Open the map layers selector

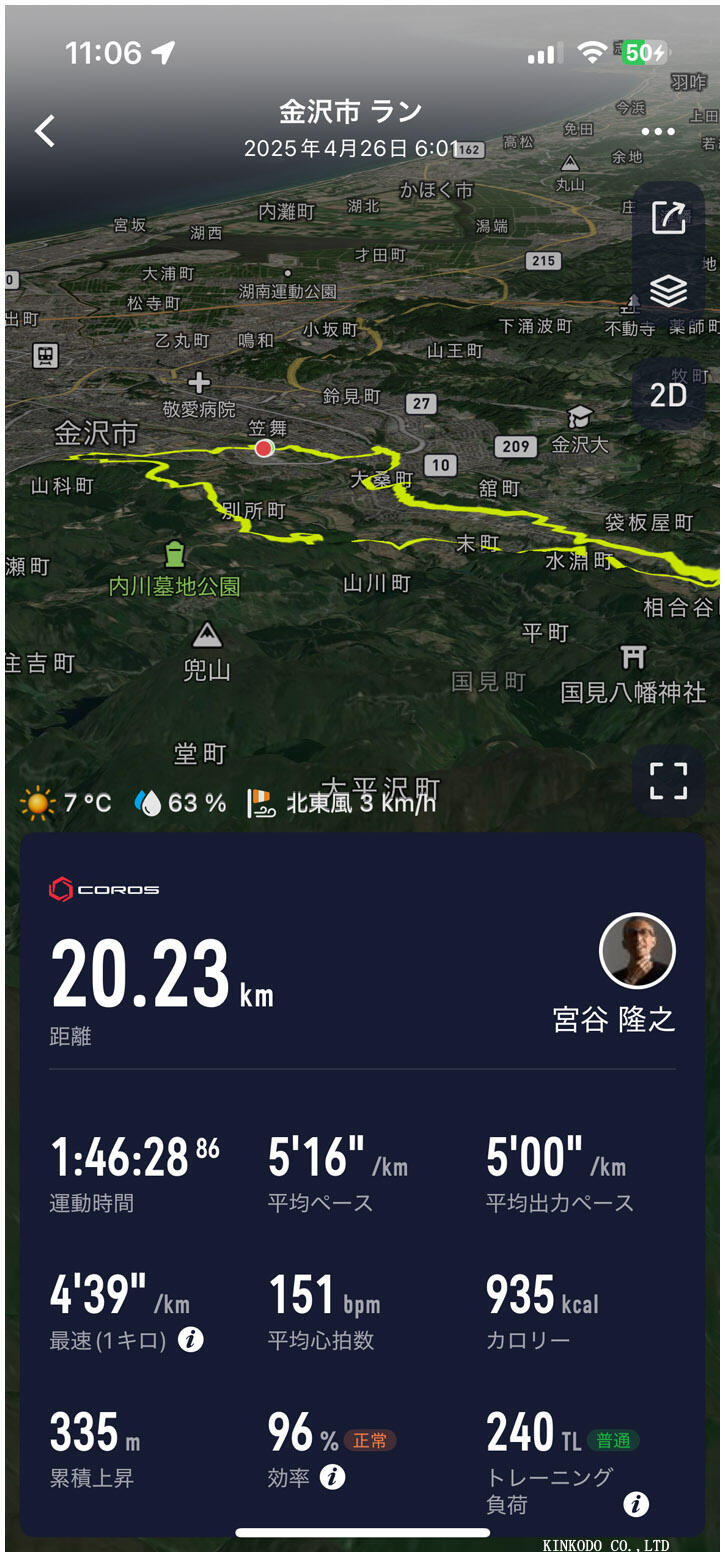point(668,292)
